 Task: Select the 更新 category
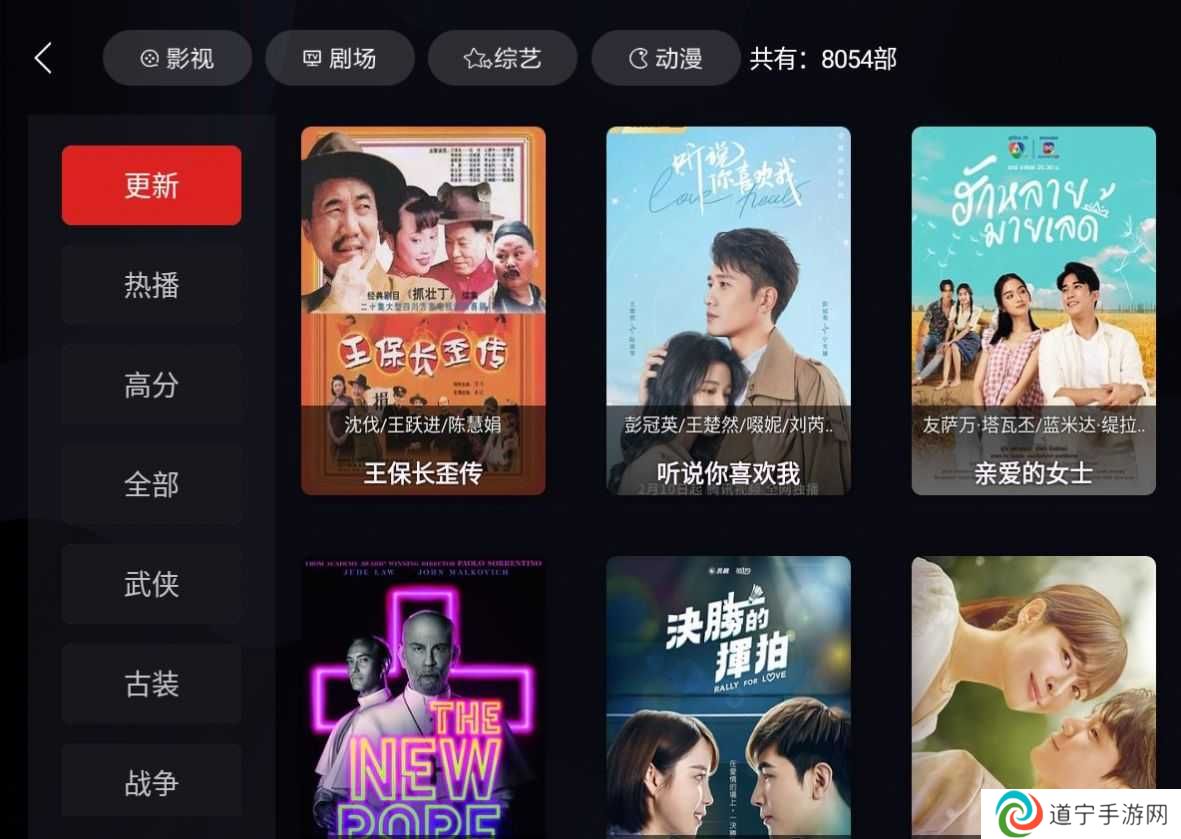click(152, 186)
